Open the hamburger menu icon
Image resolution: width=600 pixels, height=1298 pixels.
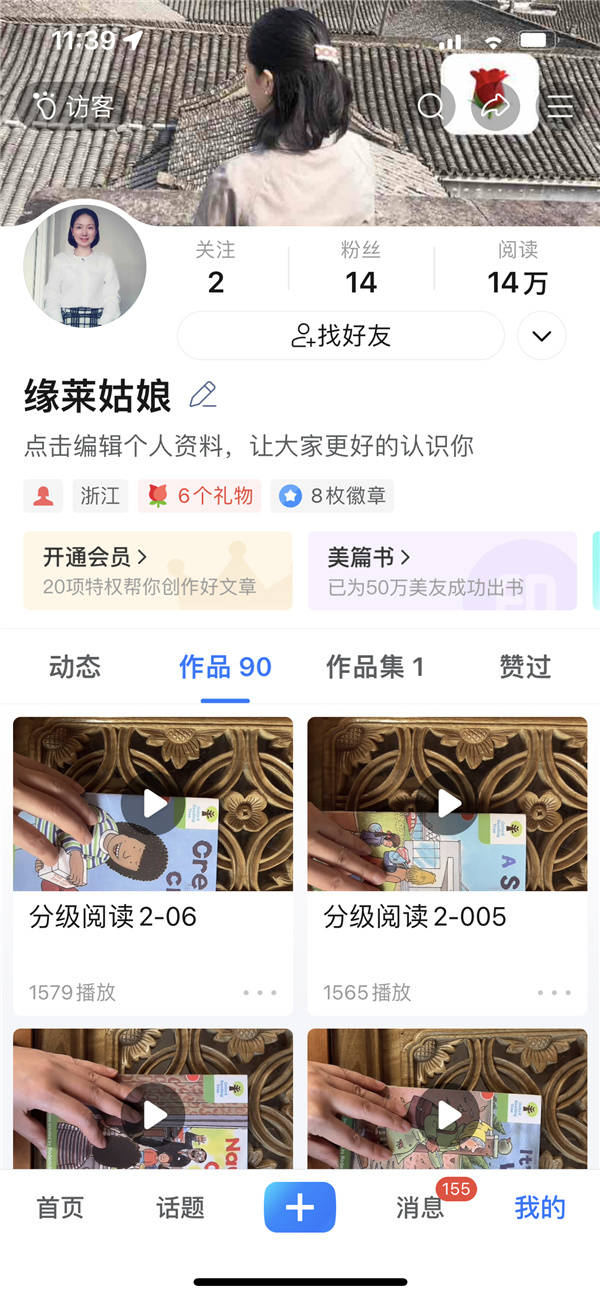point(560,106)
